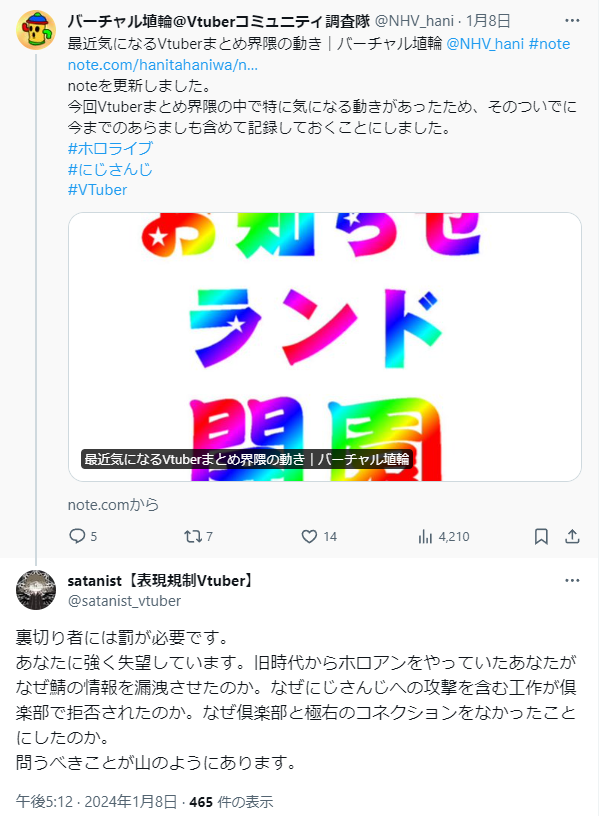609x816 pixels.
Task: Open overflow menu on satanist's reply
Action: tap(572, 580)
